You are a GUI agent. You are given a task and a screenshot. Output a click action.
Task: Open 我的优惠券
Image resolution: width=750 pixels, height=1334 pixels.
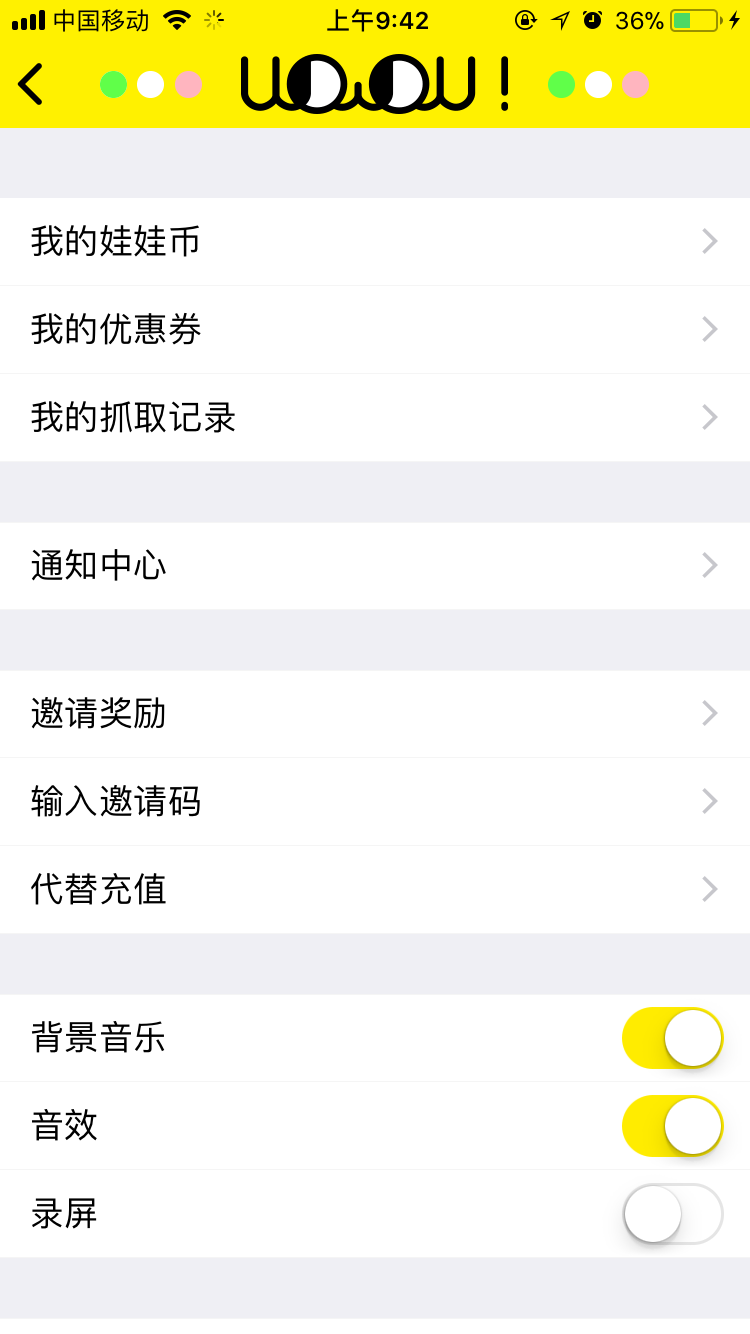(375, 329)
